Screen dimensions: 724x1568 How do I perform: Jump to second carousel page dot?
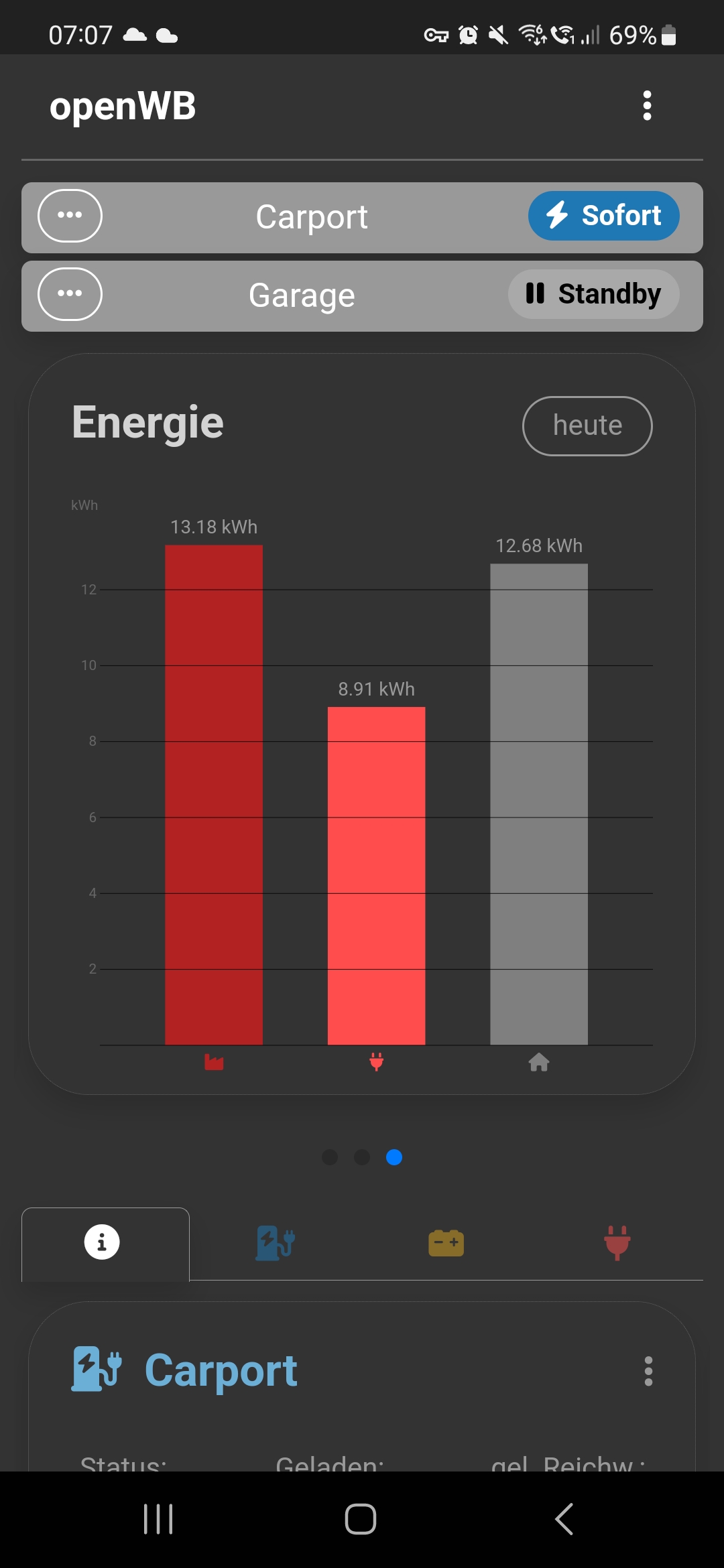362,1157
